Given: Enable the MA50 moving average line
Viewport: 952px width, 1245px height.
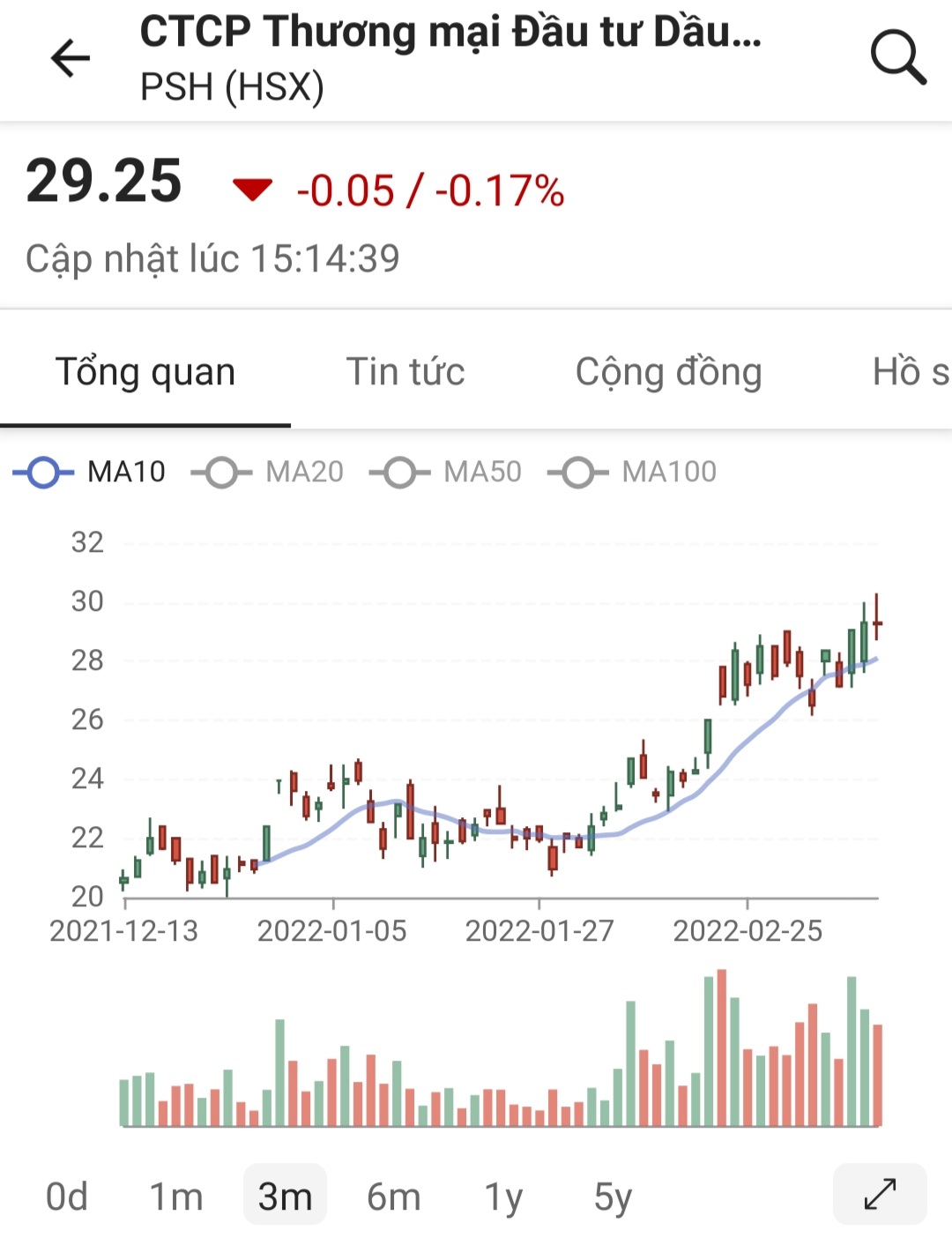Looking at the screenshot, I should (446, 473).
